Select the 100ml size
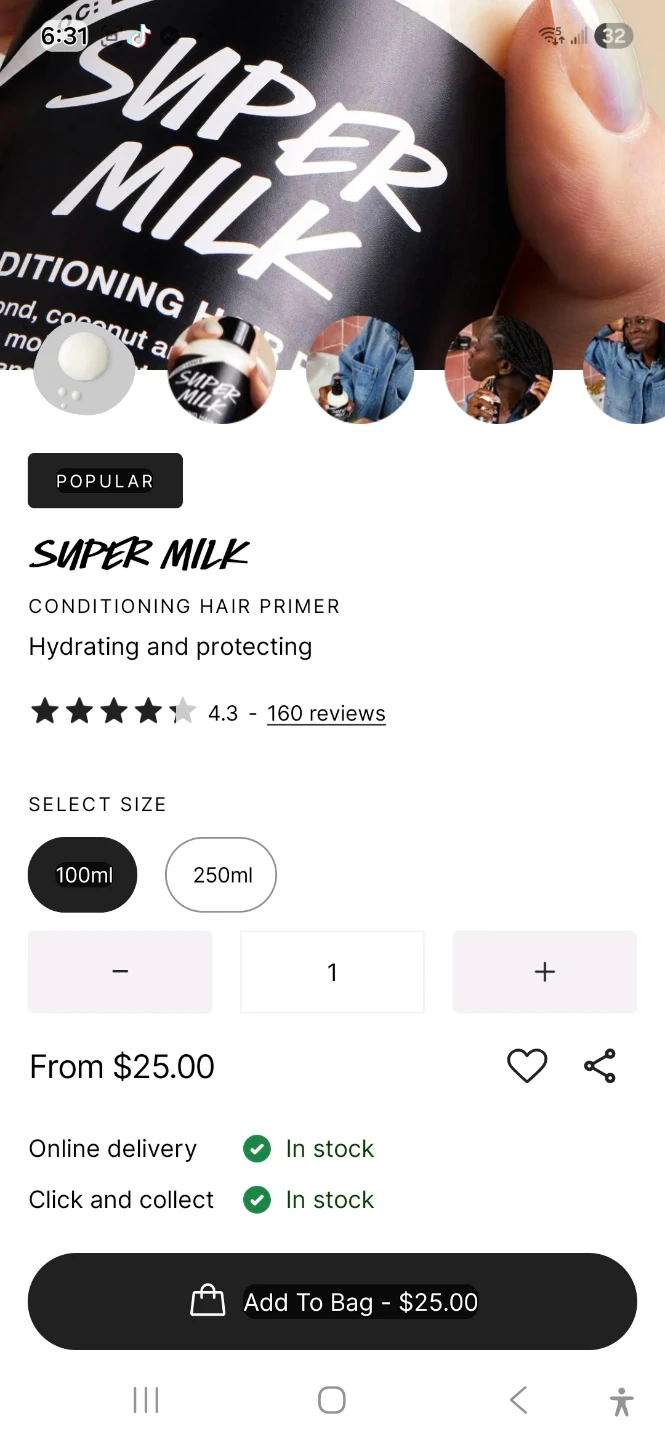 click(83, 875)
